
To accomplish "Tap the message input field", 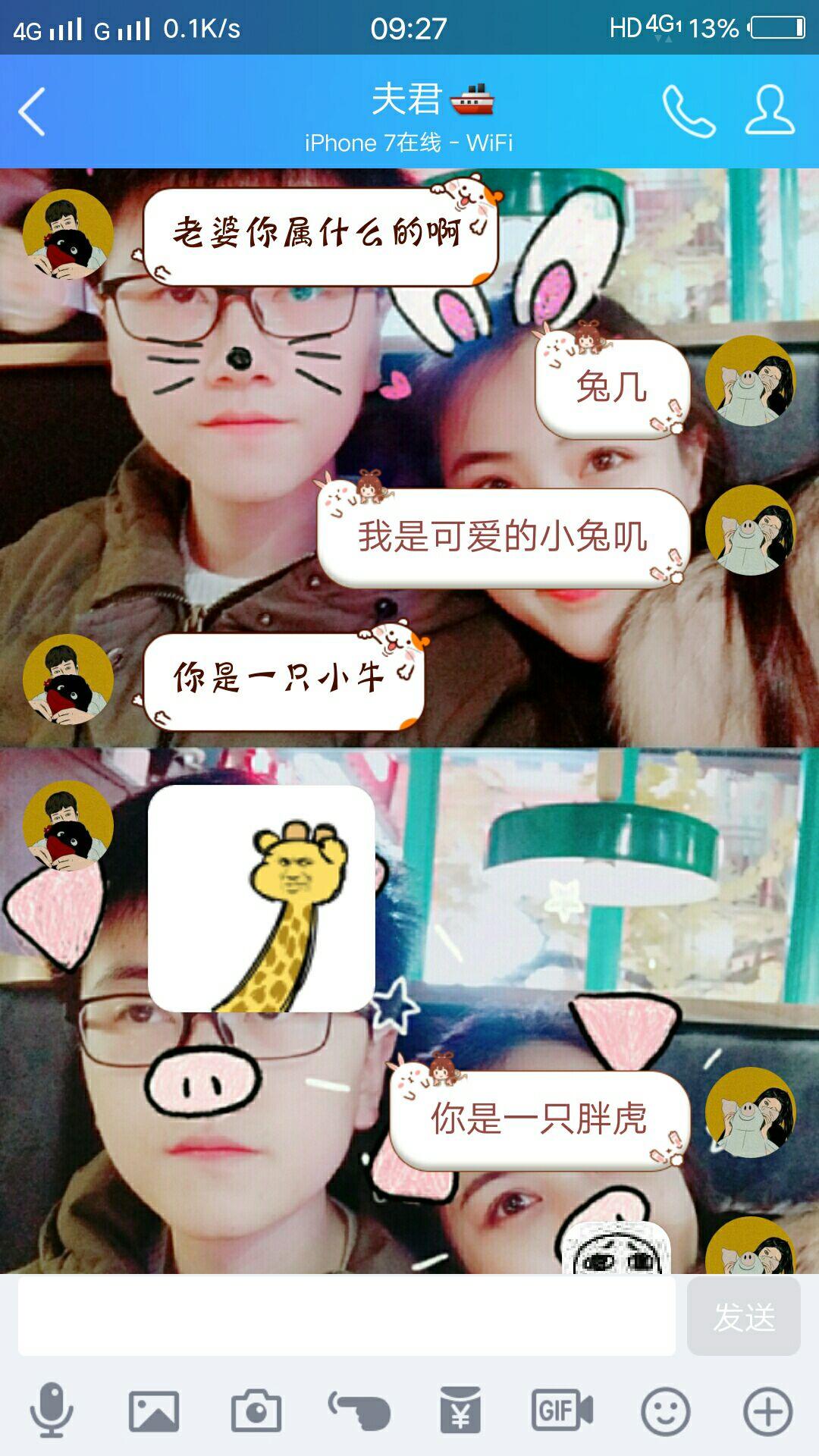I will point(346,1316).
